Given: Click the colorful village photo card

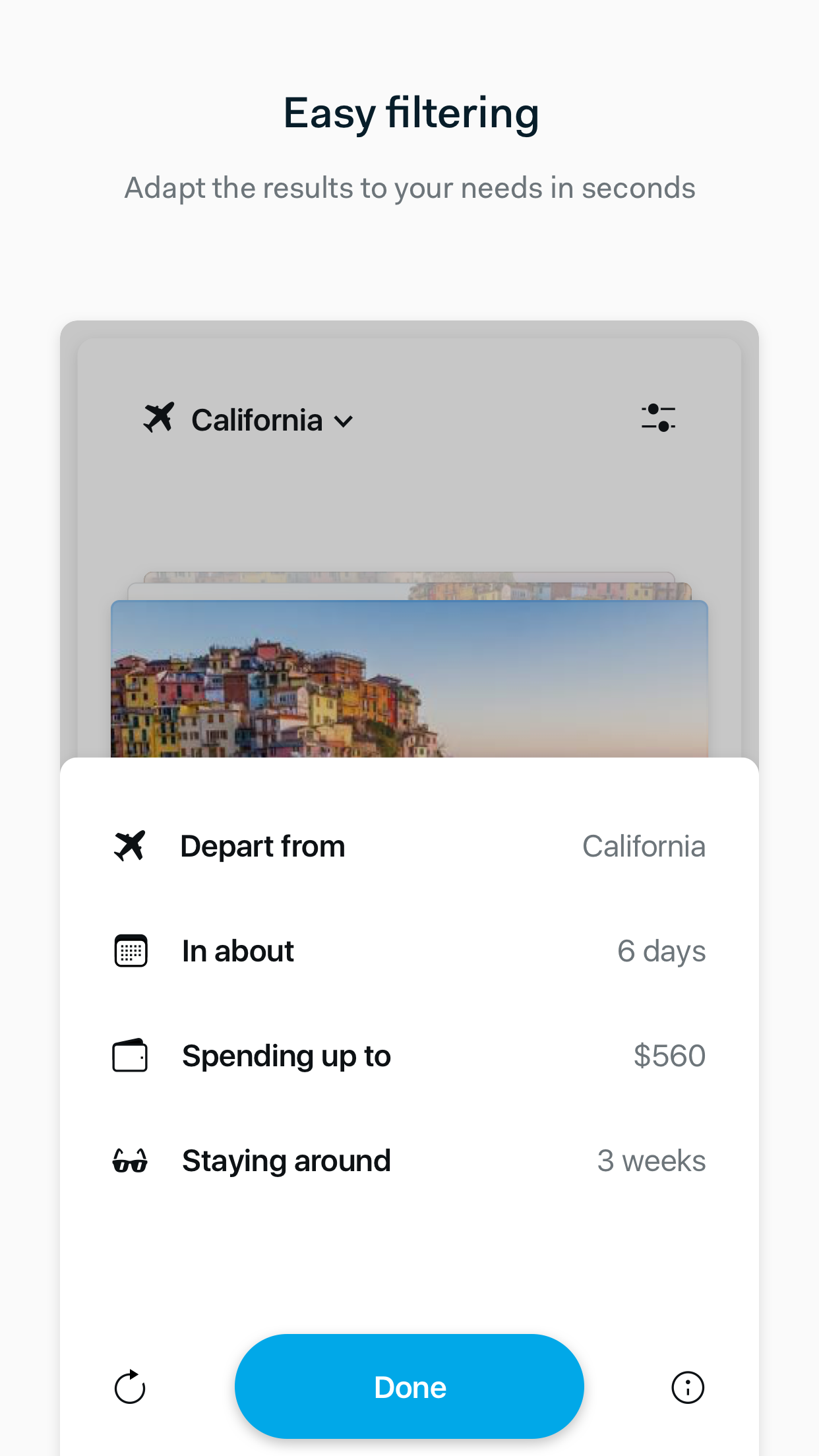Looking at the screenshot, I should (x=409, y=686).
